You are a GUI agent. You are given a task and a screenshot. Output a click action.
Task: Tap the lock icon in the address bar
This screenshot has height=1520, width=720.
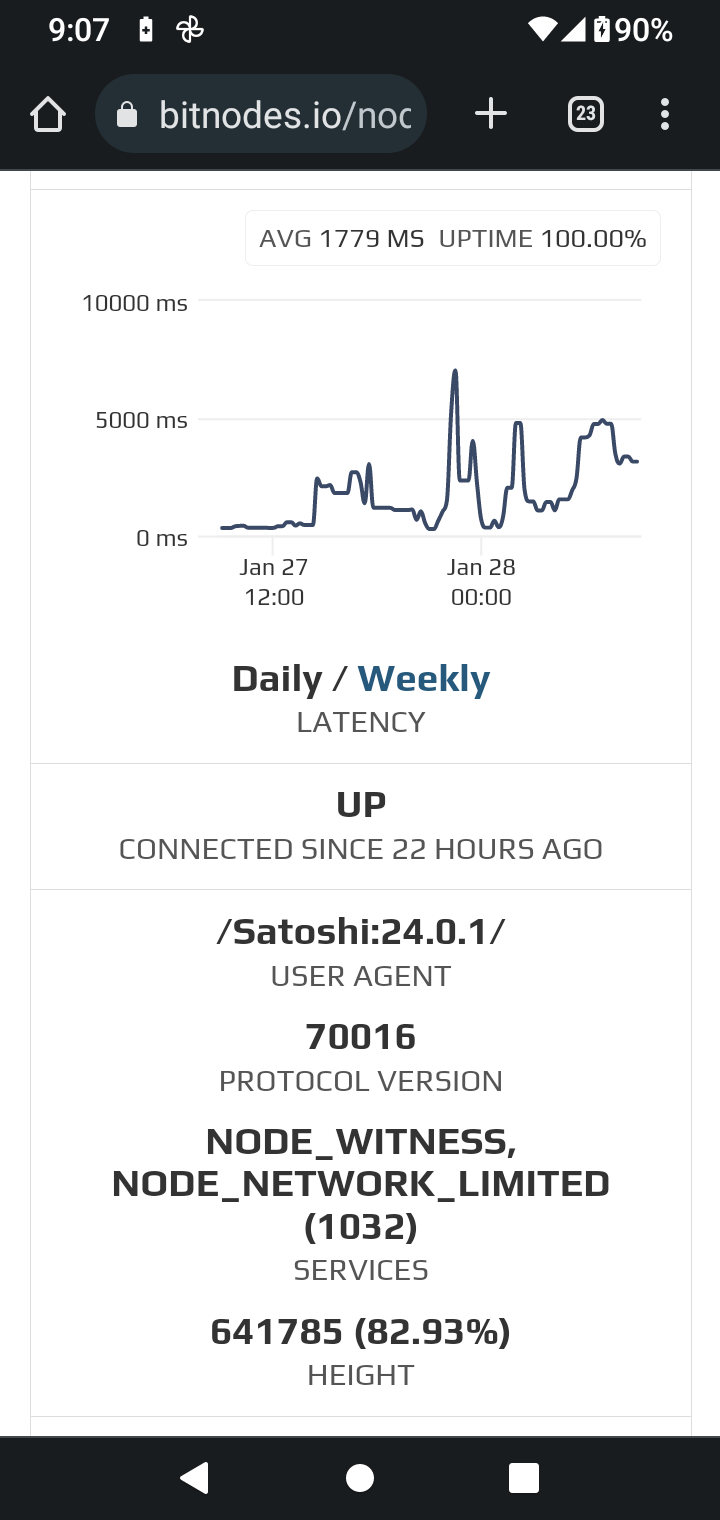click(126, 113)
